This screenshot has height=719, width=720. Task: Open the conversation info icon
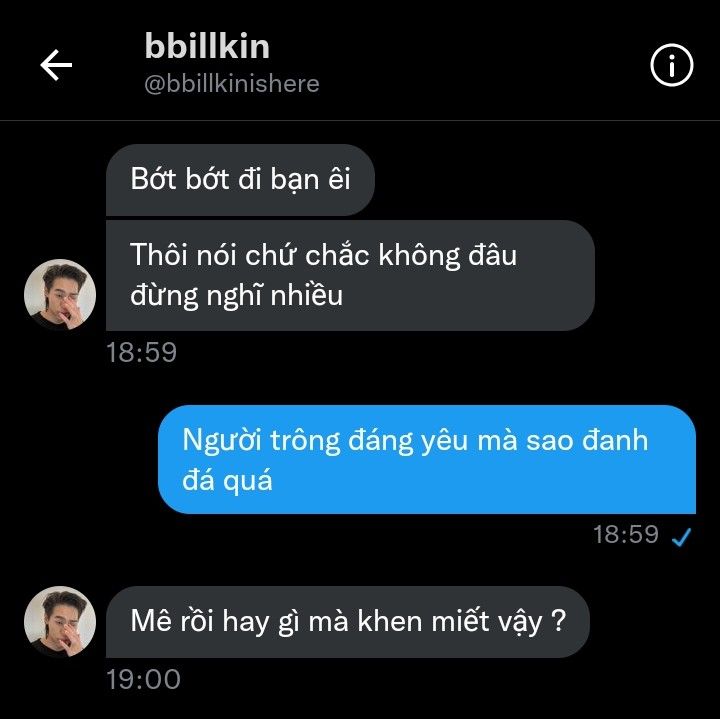tap(671, 66)
